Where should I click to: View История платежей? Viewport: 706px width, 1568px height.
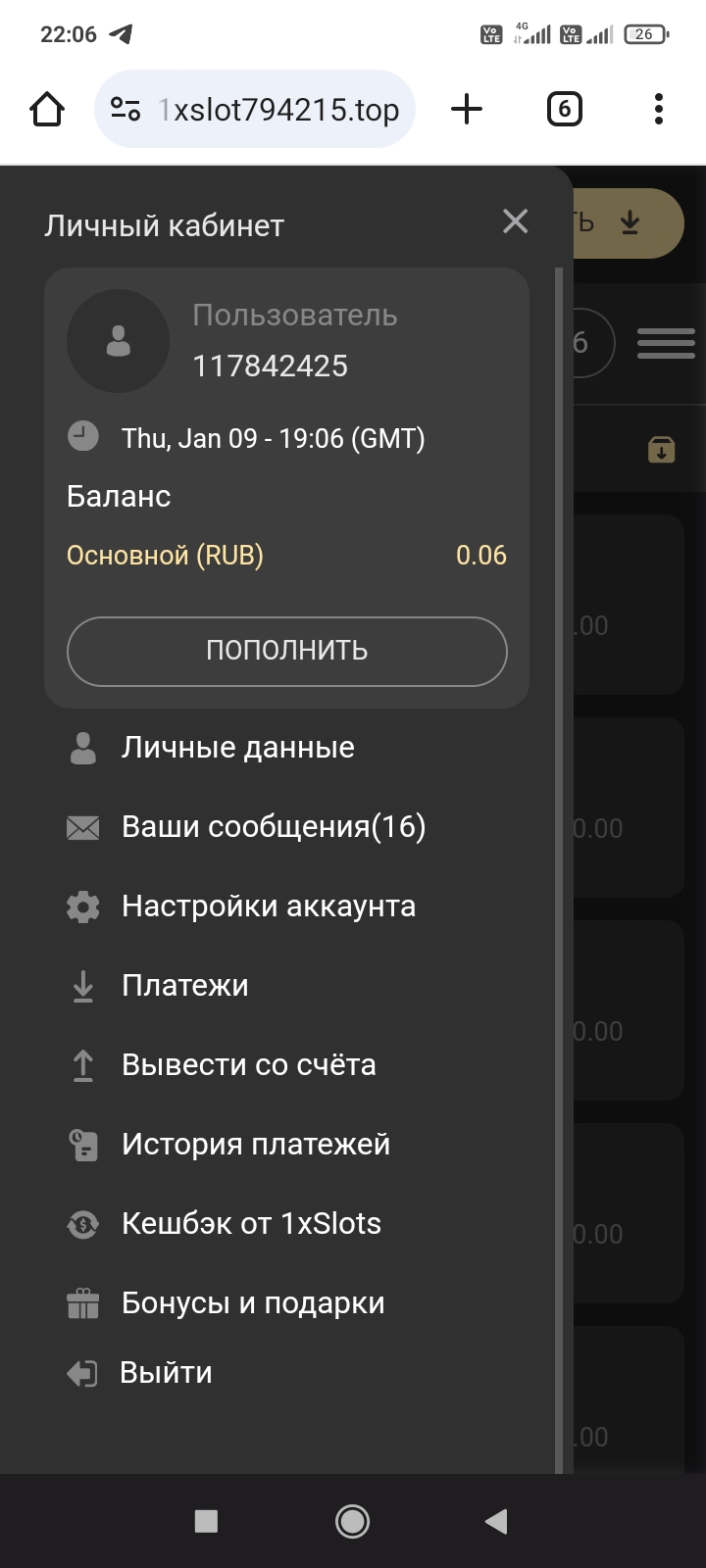[255, 1145]
